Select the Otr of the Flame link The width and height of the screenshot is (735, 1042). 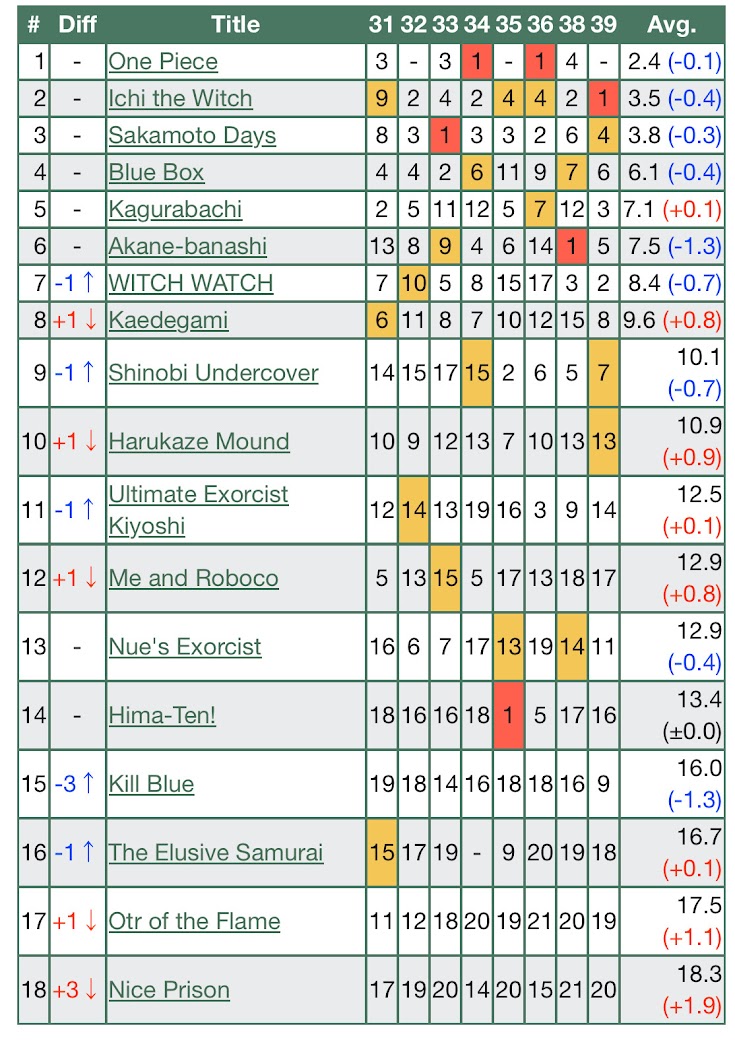[x=194, y=922]
